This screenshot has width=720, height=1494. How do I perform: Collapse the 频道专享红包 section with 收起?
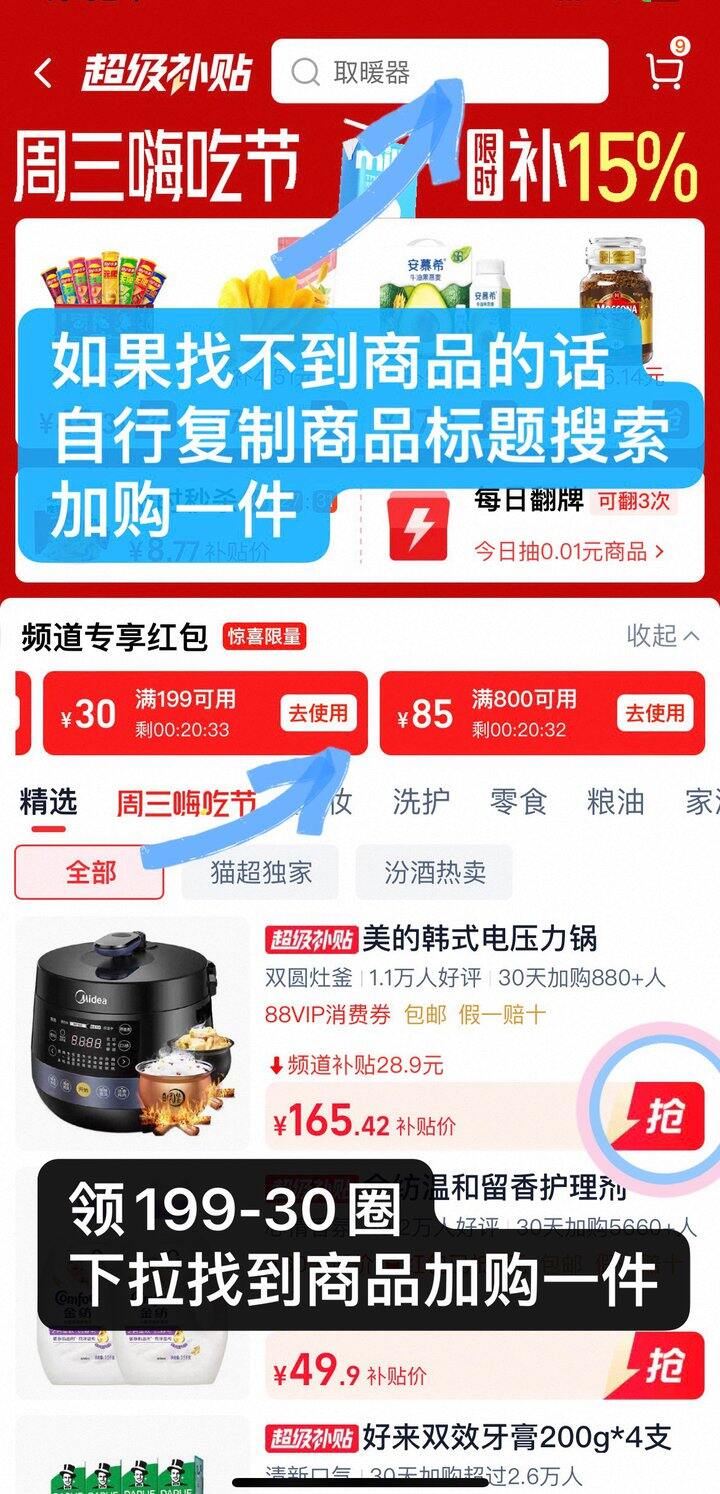pyautogui.click(x=662, y=635)
